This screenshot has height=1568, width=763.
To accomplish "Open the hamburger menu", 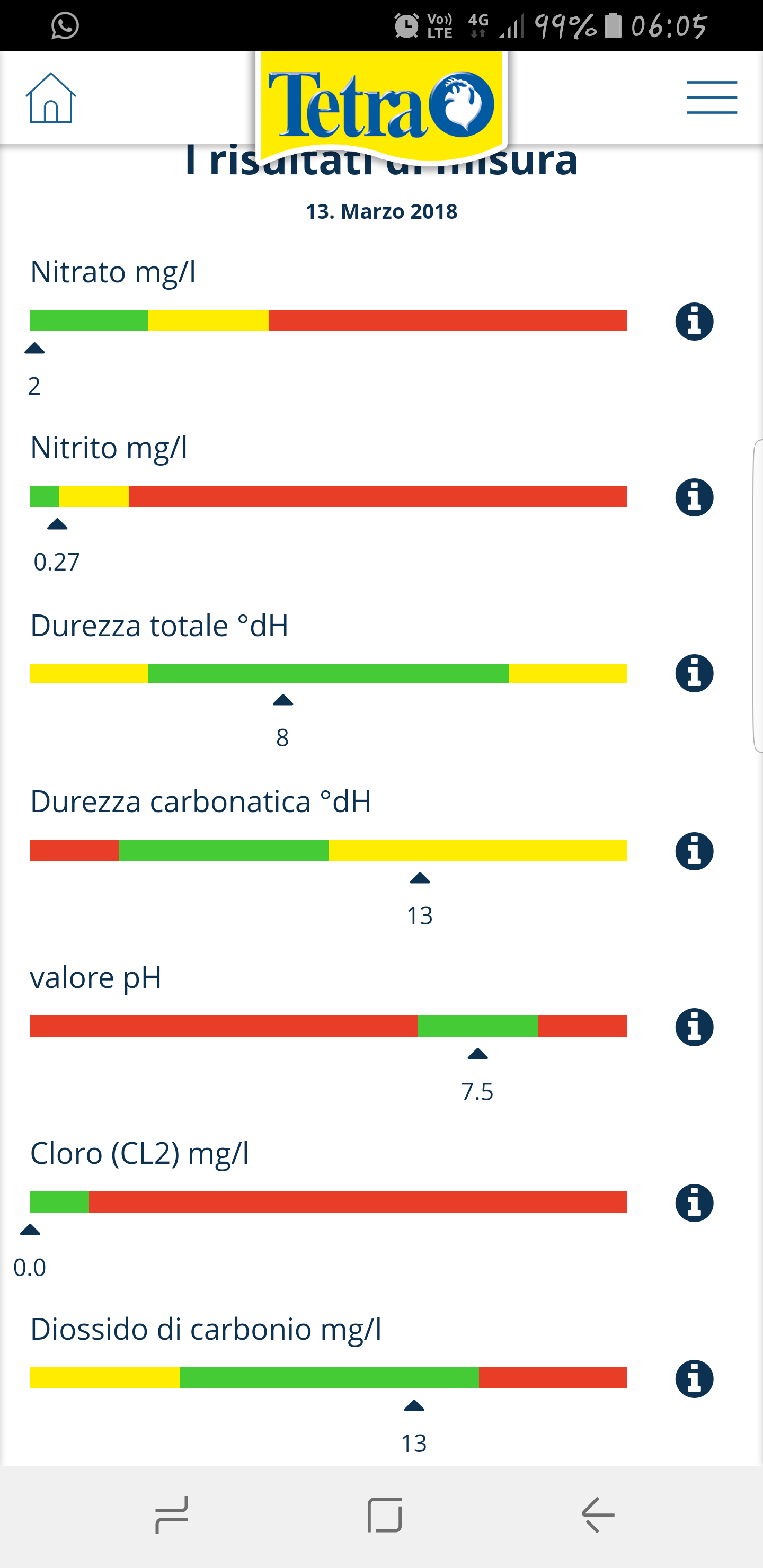I will (x=712, y=97).
